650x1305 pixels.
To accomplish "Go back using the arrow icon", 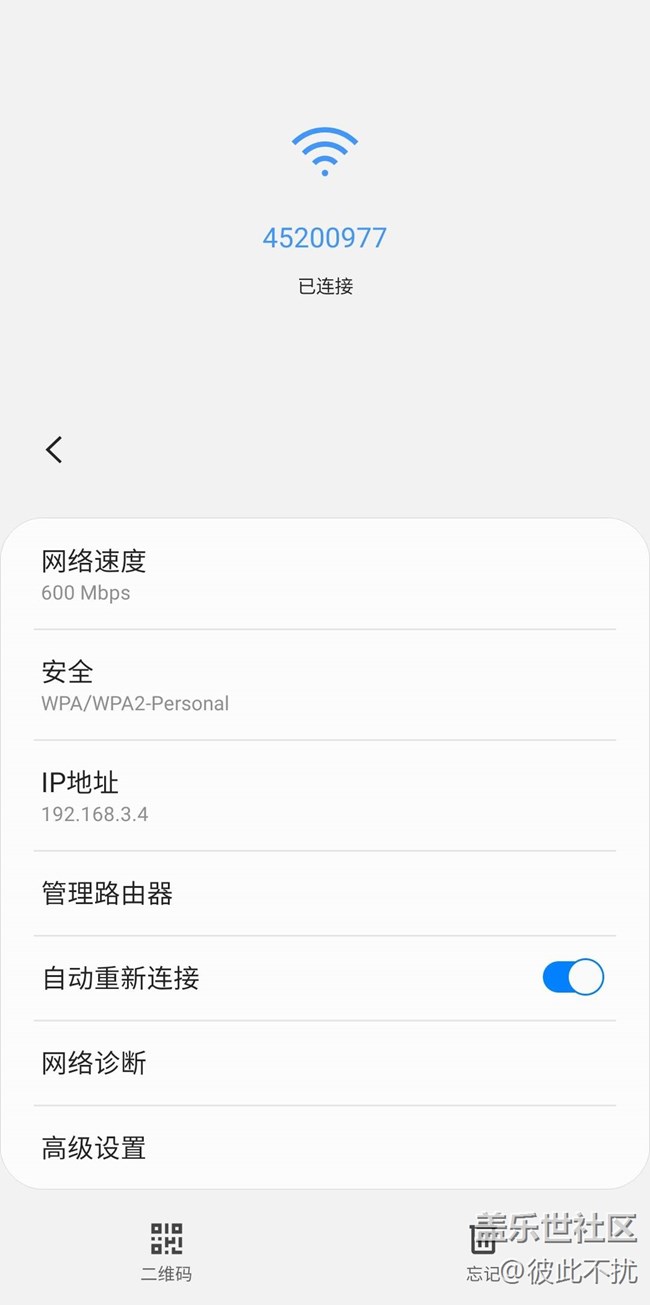I will point(54,450).
